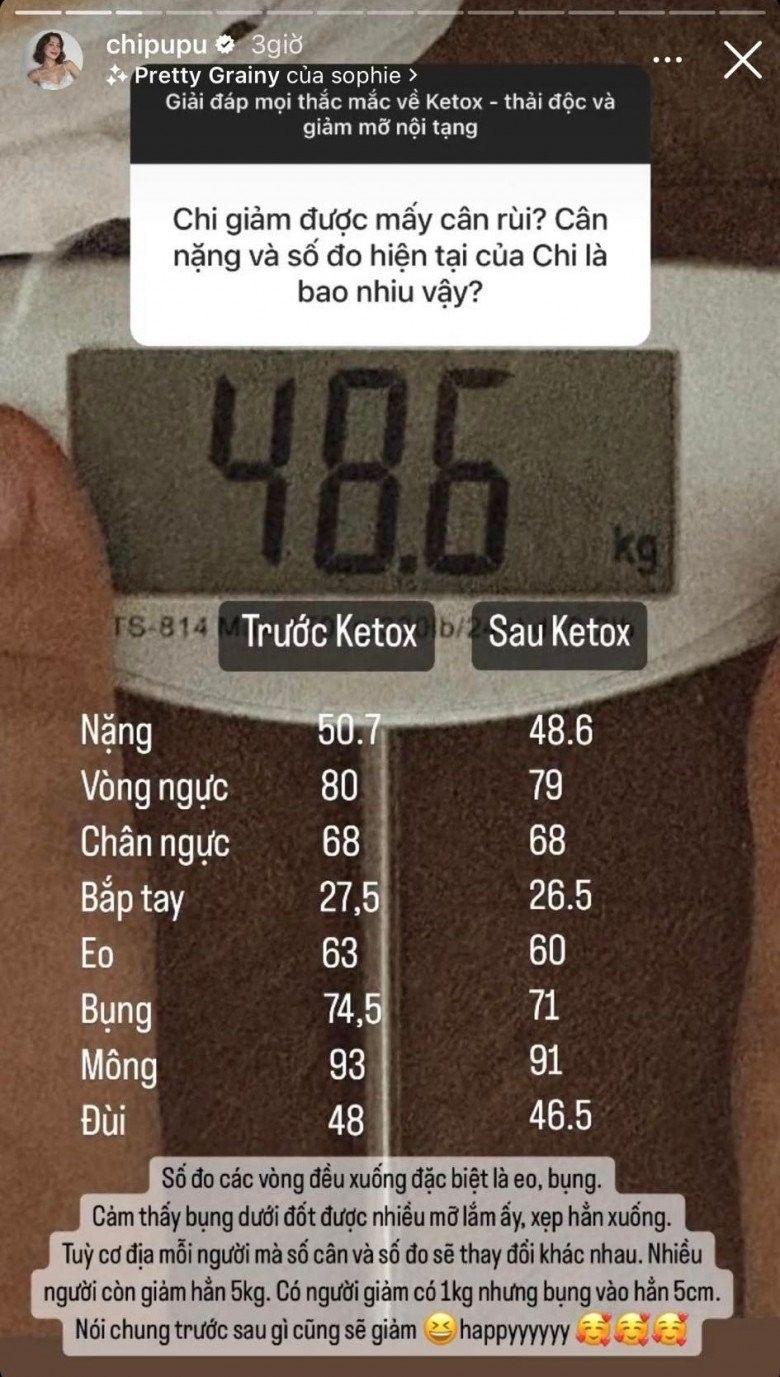Open the chipupu username profile link
This screenshot has width=780, height=1377.
[154, 45]
